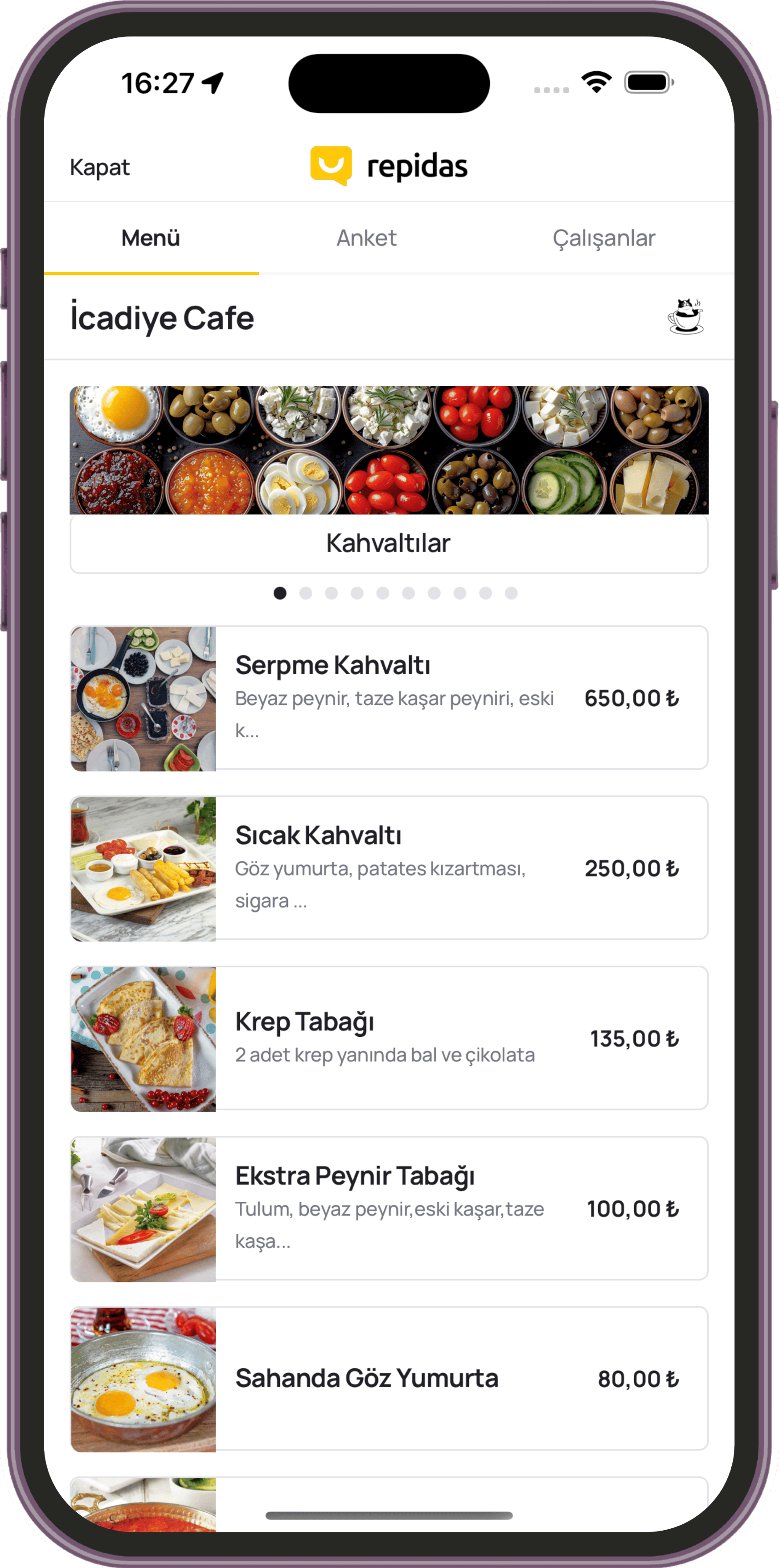Open Sahanda Göz Yumurta item

click(x=389, y=1380)
